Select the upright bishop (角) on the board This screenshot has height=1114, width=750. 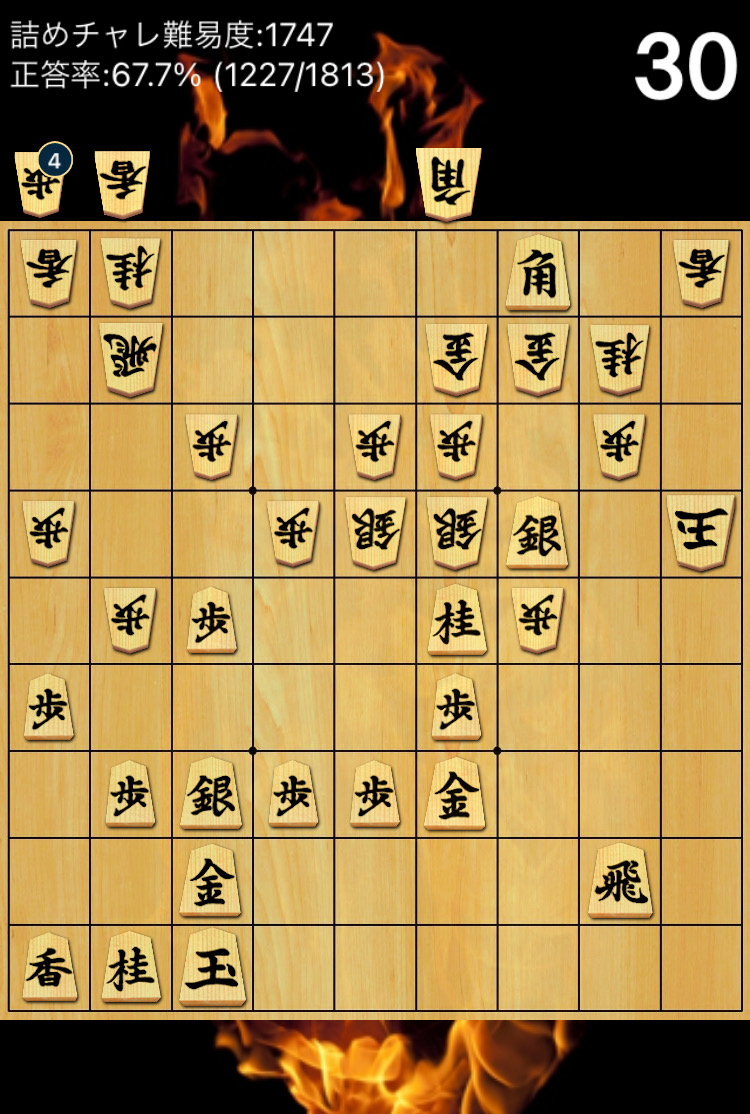point(538,273)
